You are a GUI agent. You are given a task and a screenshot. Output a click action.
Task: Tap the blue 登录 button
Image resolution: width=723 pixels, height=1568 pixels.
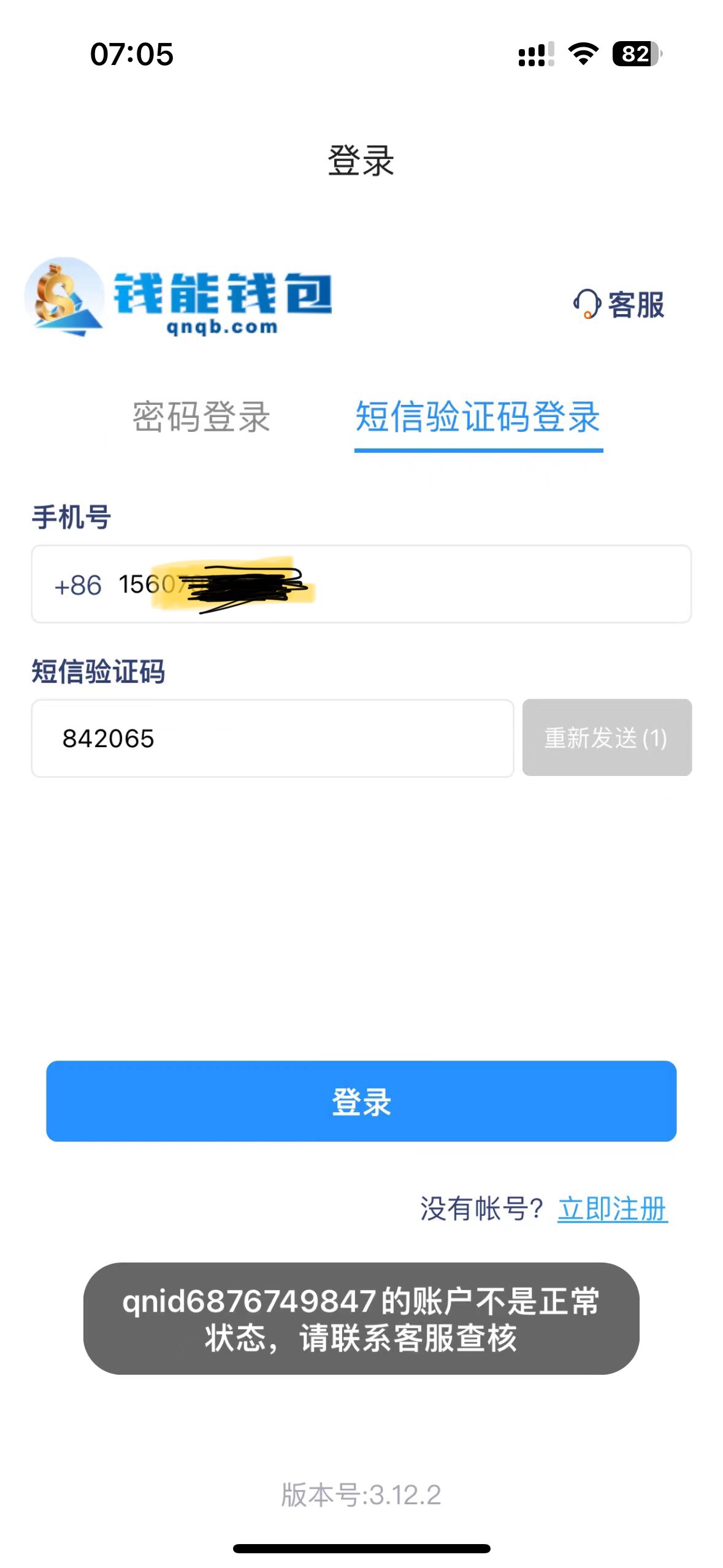[x=361, y=1101]
